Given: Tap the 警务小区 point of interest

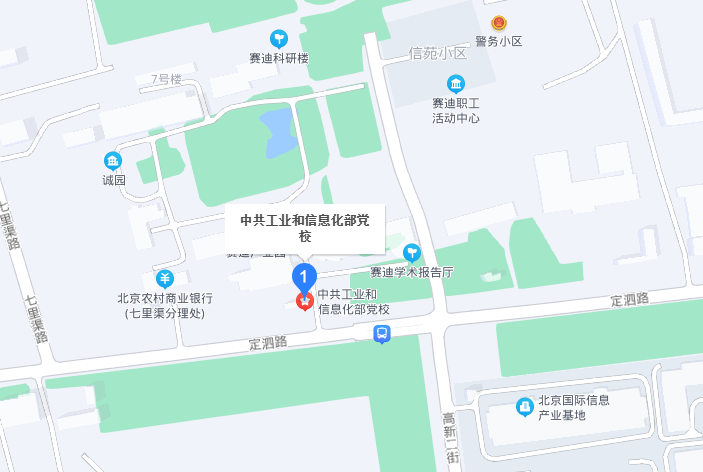Looking at the screenshot, I should click(x=498, y=23).
